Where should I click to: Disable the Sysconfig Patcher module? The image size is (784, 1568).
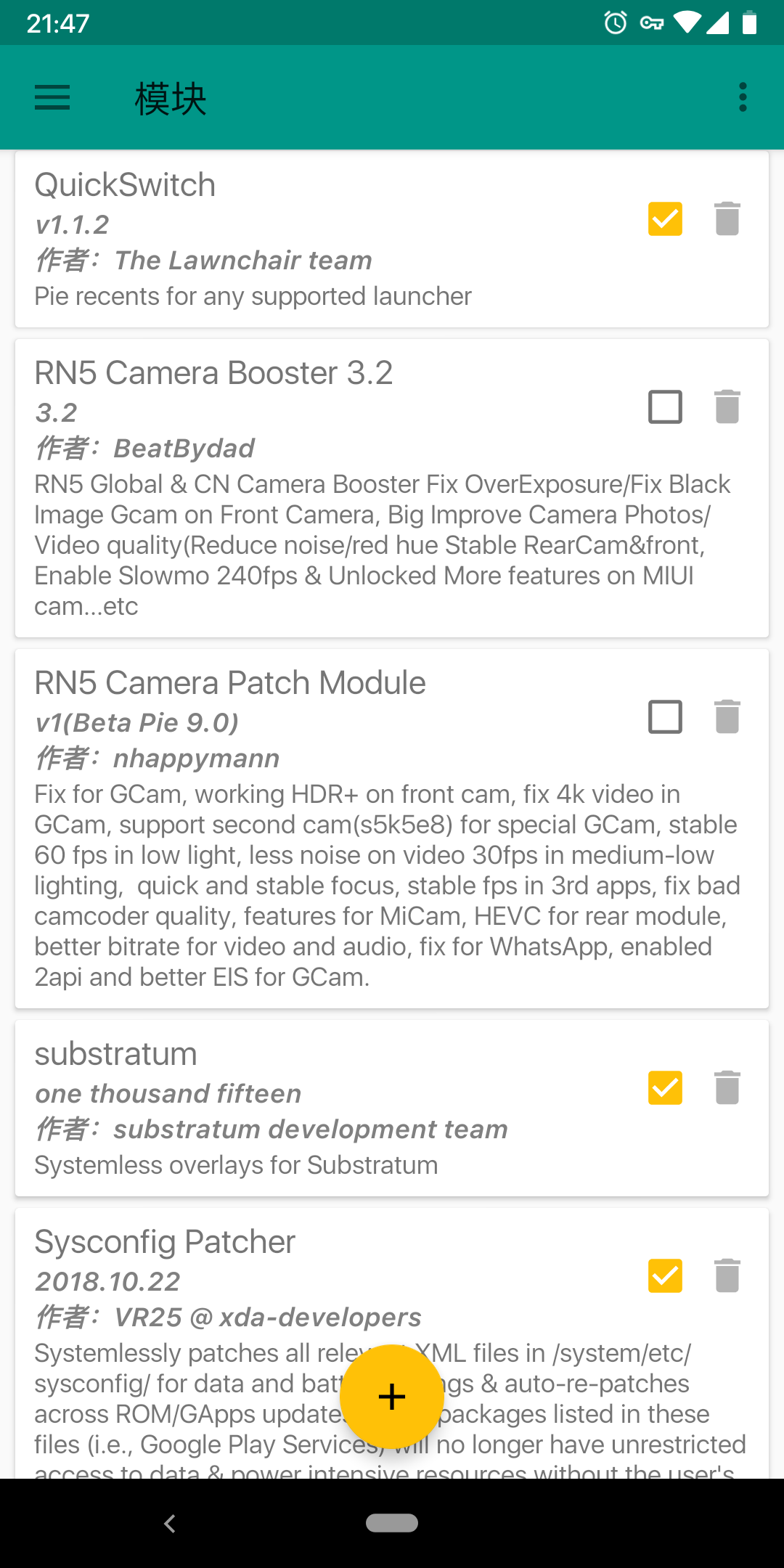[x=665, y=1275]
